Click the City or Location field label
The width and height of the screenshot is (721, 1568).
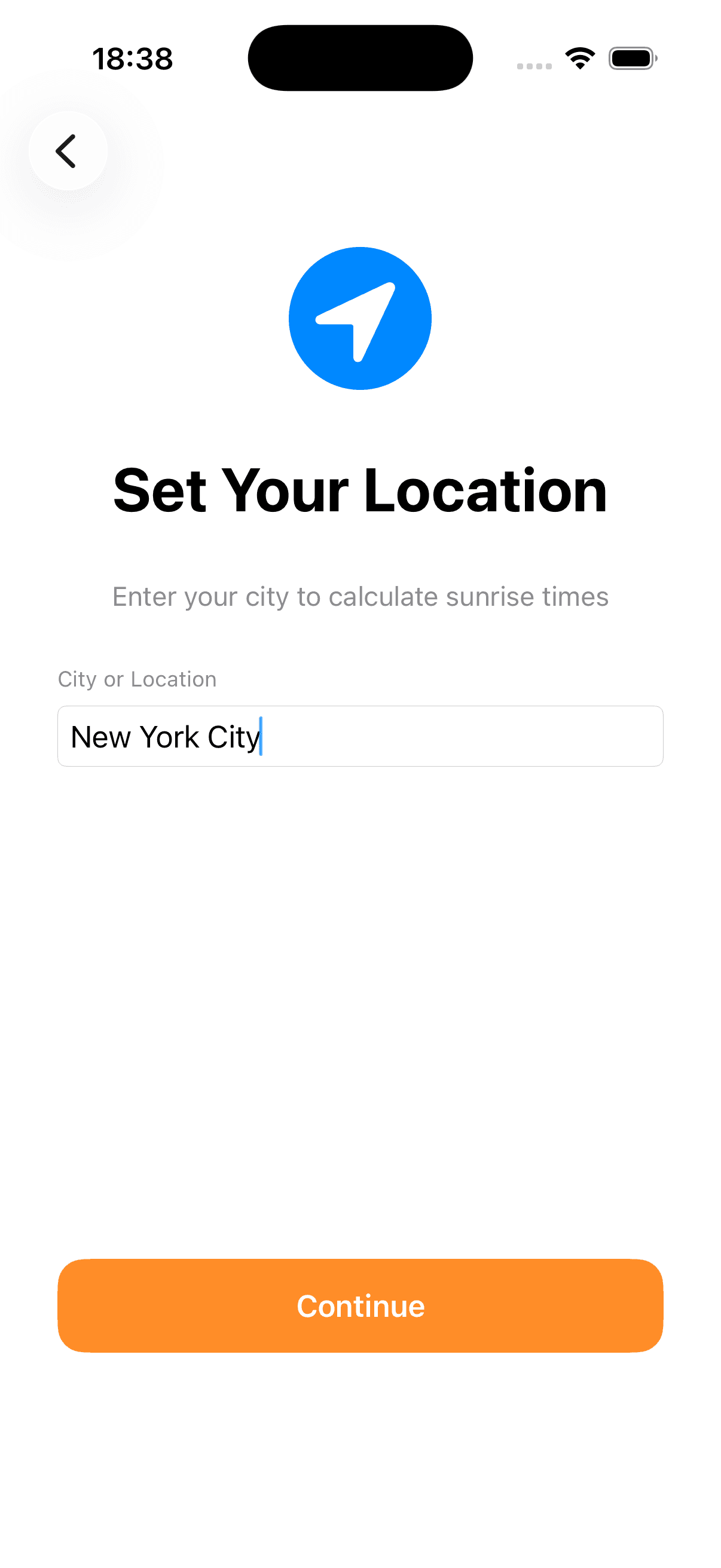136,678
